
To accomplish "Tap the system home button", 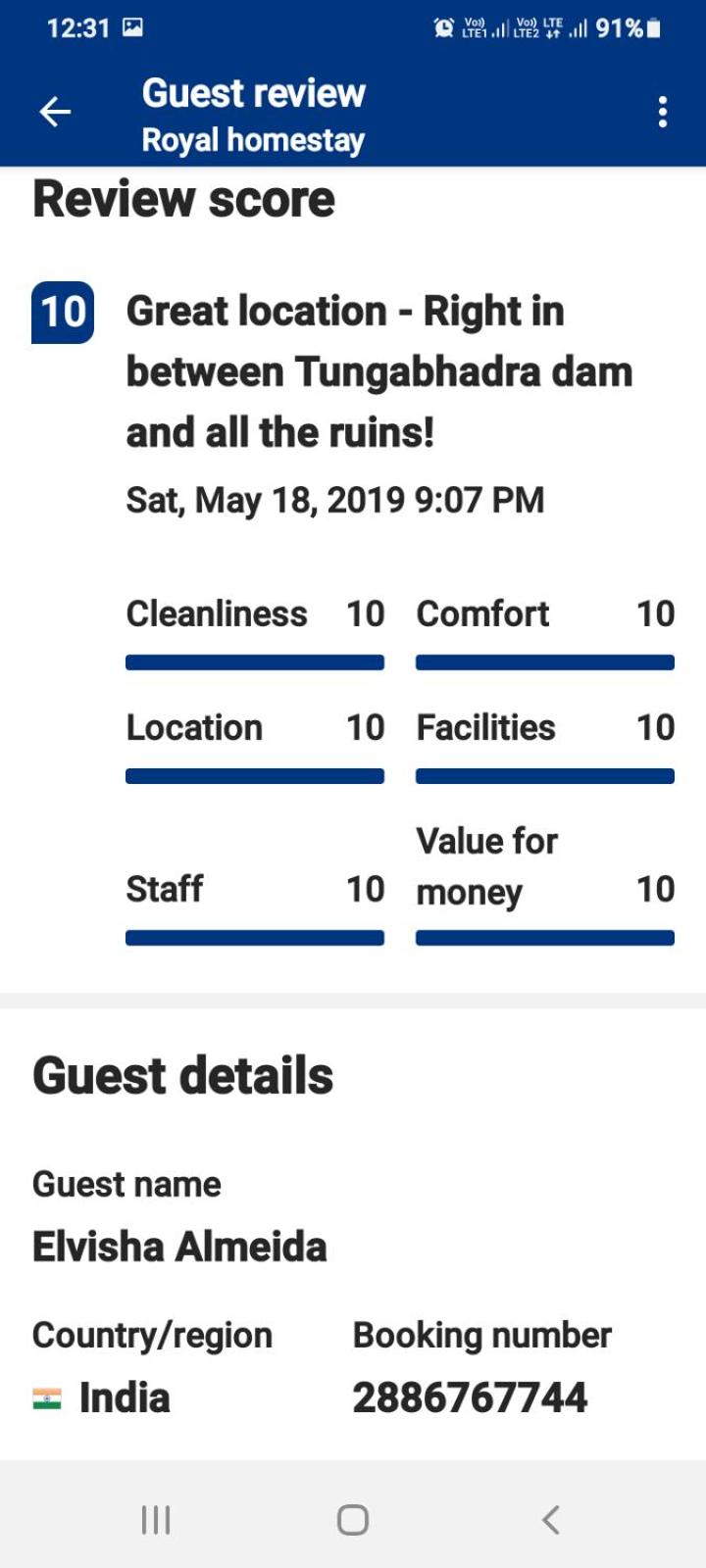I will coord(353,1520).
